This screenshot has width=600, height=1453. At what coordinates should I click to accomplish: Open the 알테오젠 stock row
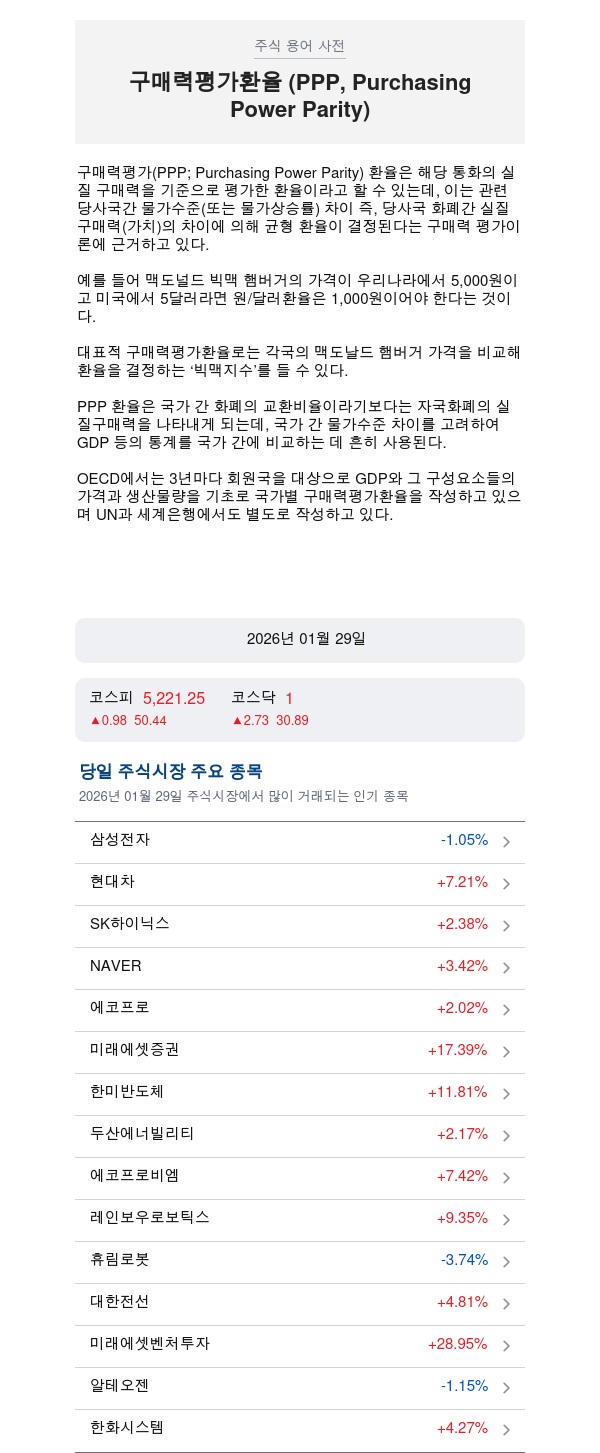coord(299,1387)
